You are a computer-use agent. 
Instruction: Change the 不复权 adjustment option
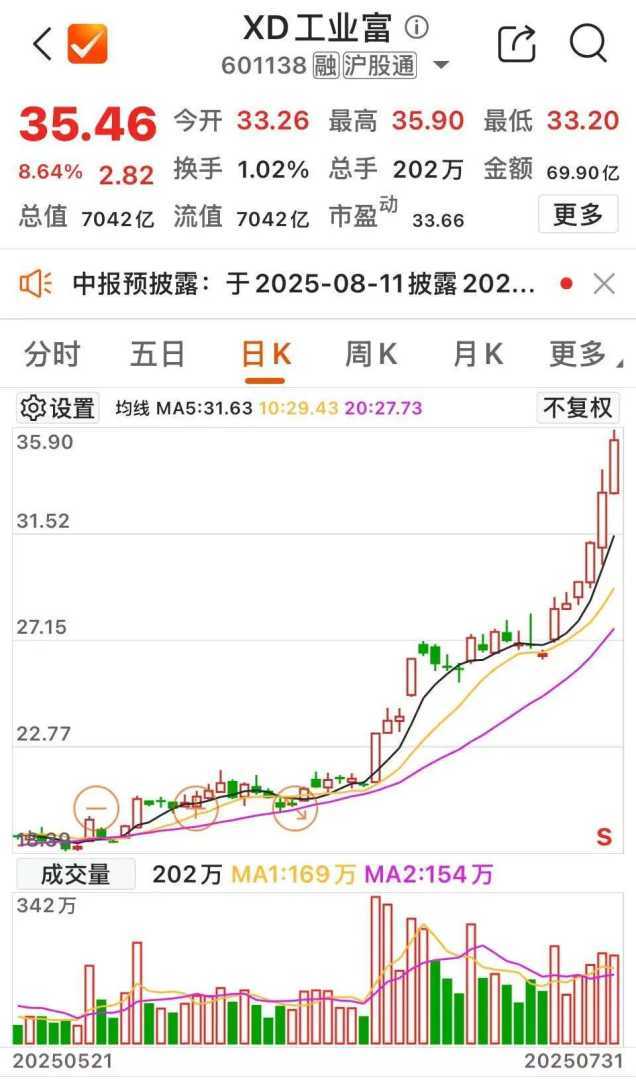[x=577, y=408]
